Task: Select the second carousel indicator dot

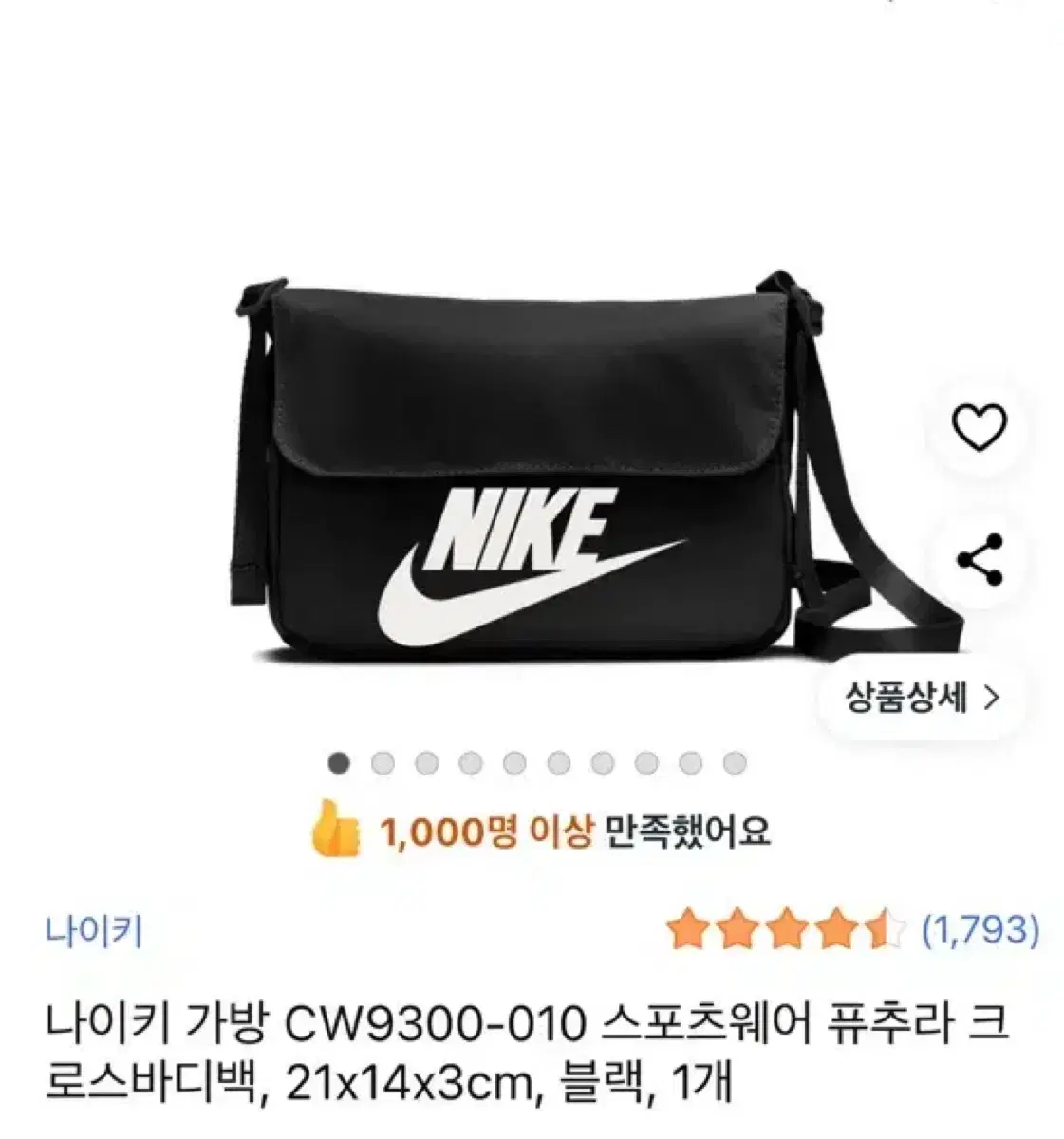Action: 383,761
